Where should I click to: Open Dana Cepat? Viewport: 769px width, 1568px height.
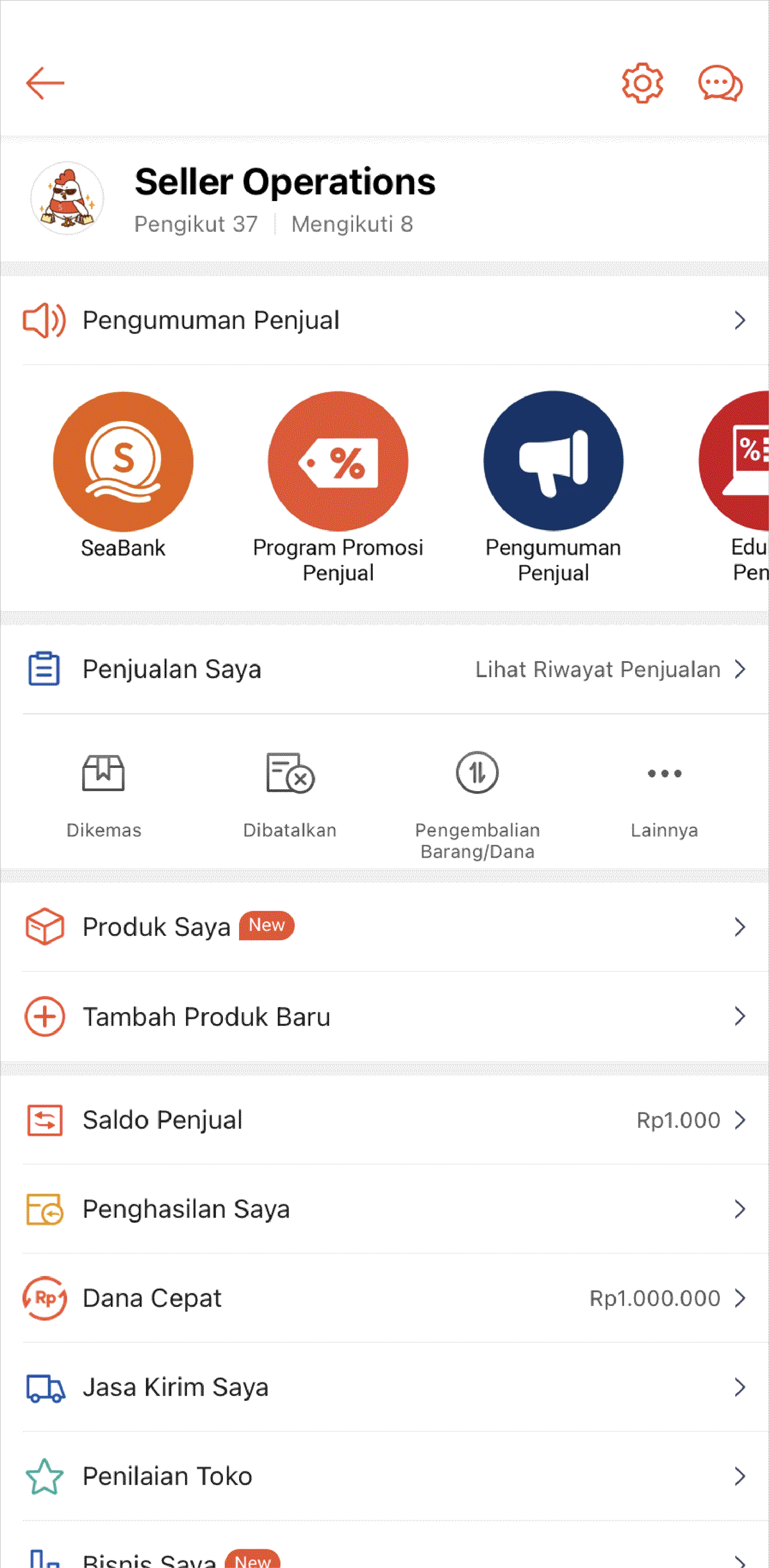click(384, 1298)
